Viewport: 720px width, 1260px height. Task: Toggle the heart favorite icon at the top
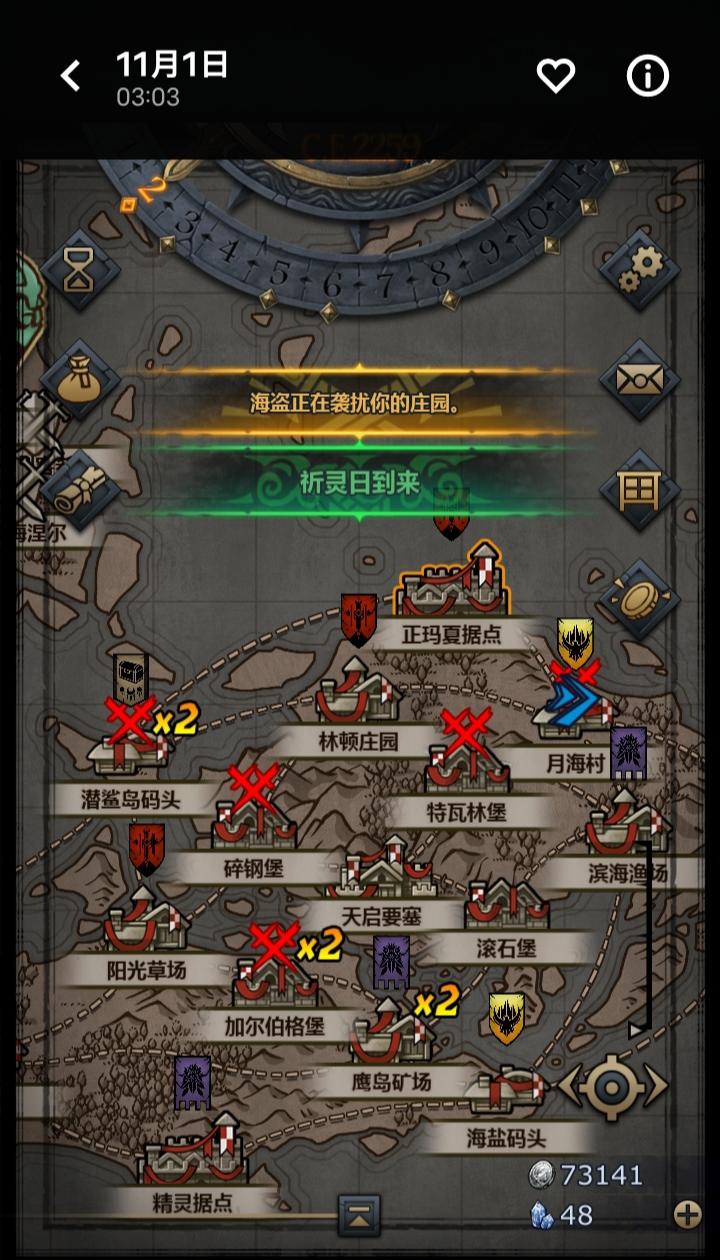[557, 74]
